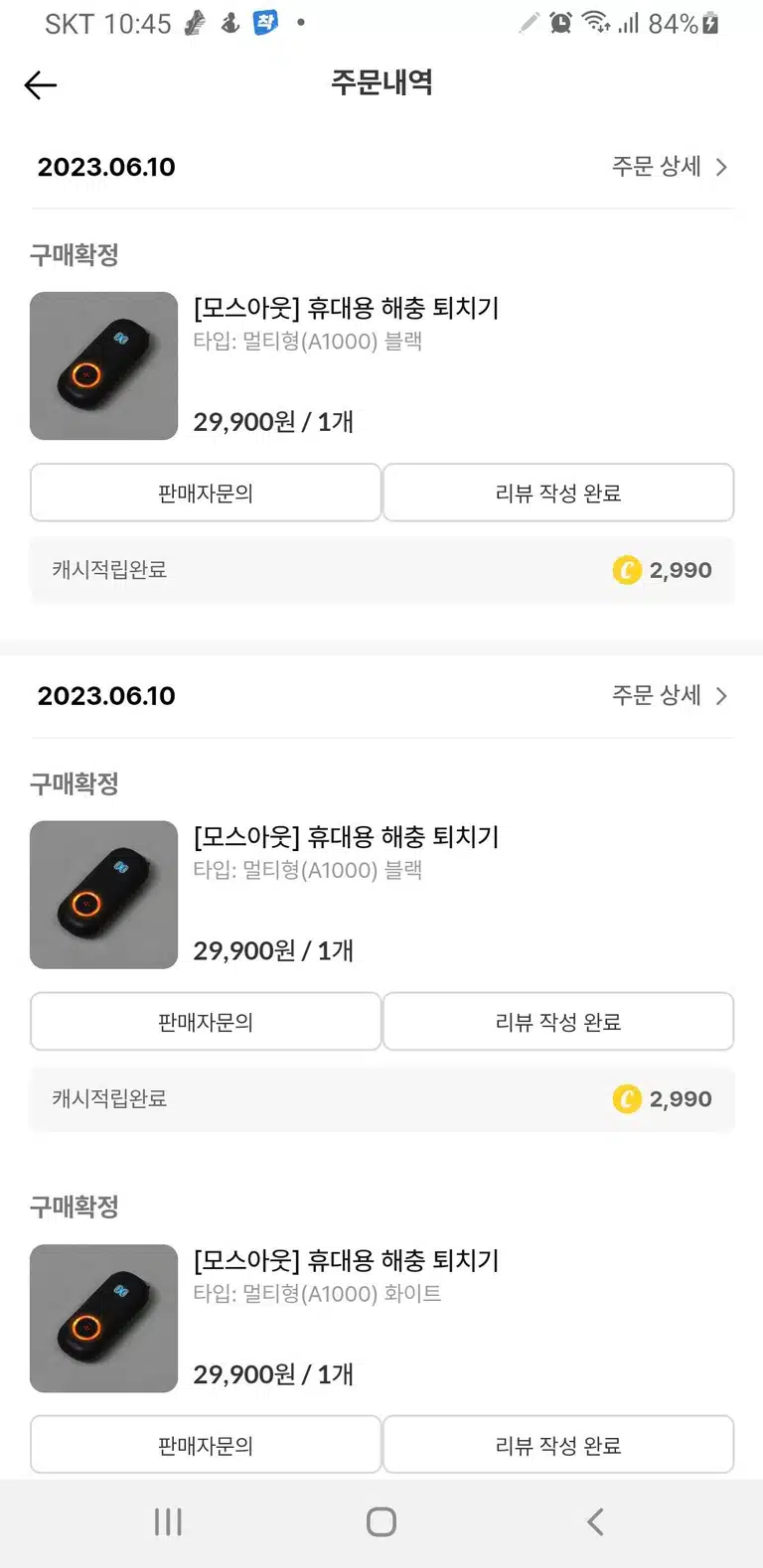Tap 리뷰 작성 완료 on the first order's item
Screen dimensions: 763x1568
[x=558, y=493]
